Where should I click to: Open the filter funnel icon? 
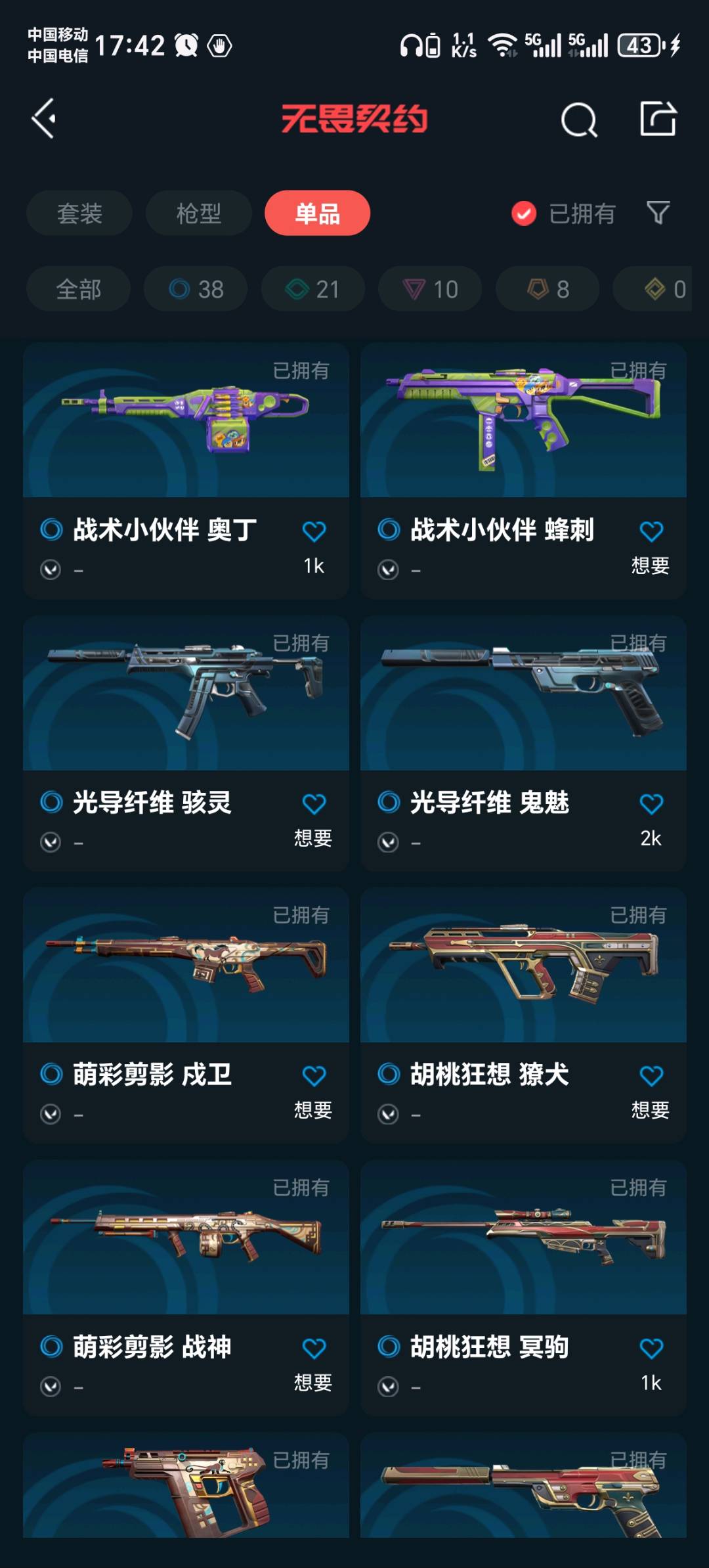658,213
